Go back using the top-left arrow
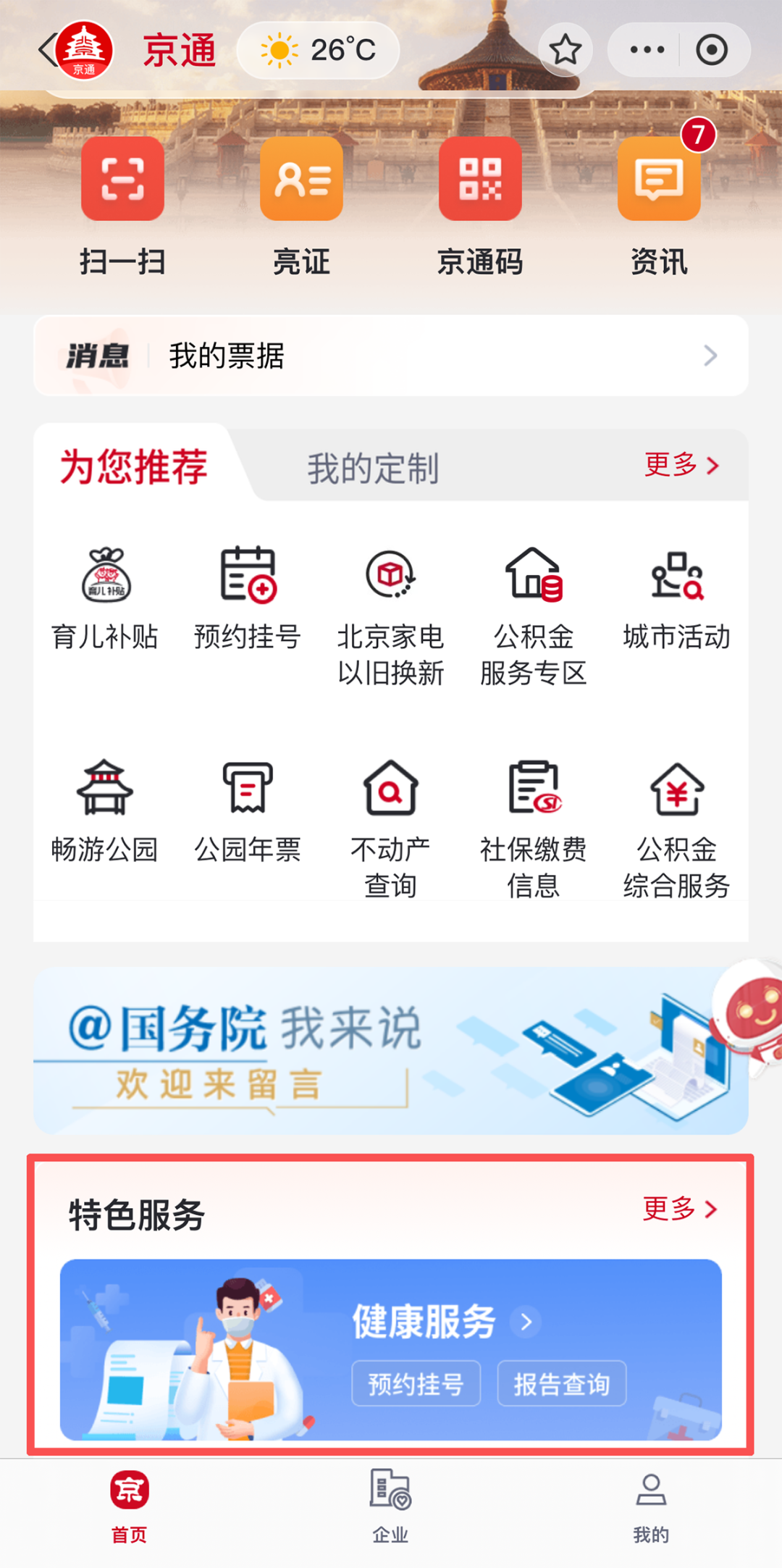This screenshot has width=782, height=1568. coord(48,51)
